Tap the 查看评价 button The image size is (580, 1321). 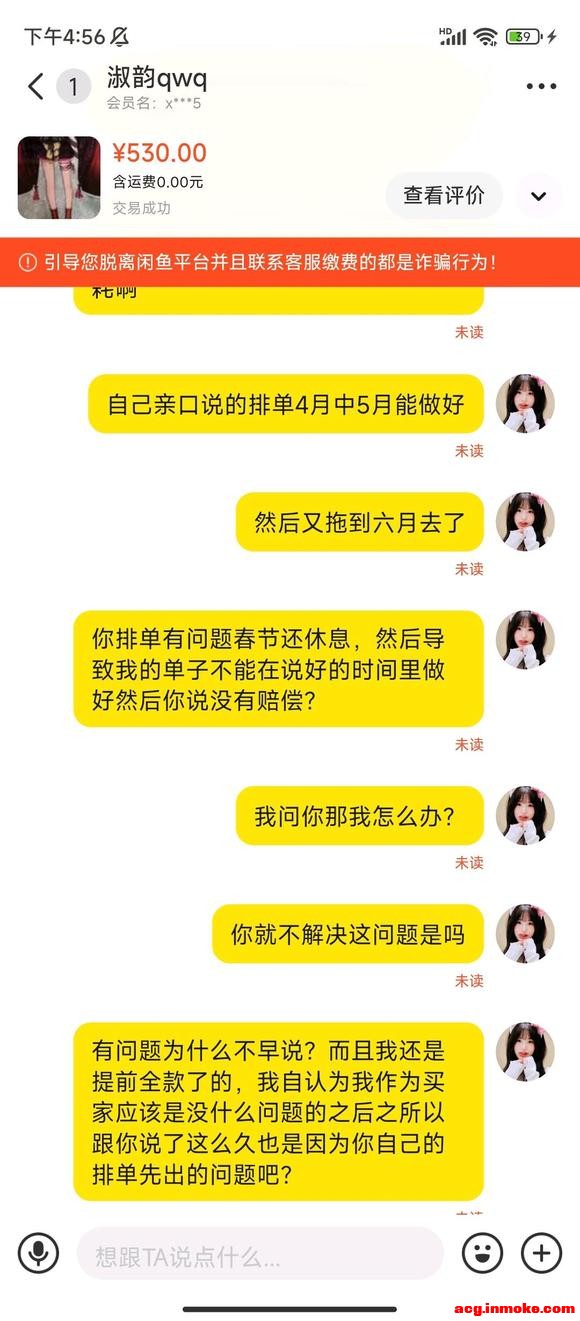tap(444, 195)
